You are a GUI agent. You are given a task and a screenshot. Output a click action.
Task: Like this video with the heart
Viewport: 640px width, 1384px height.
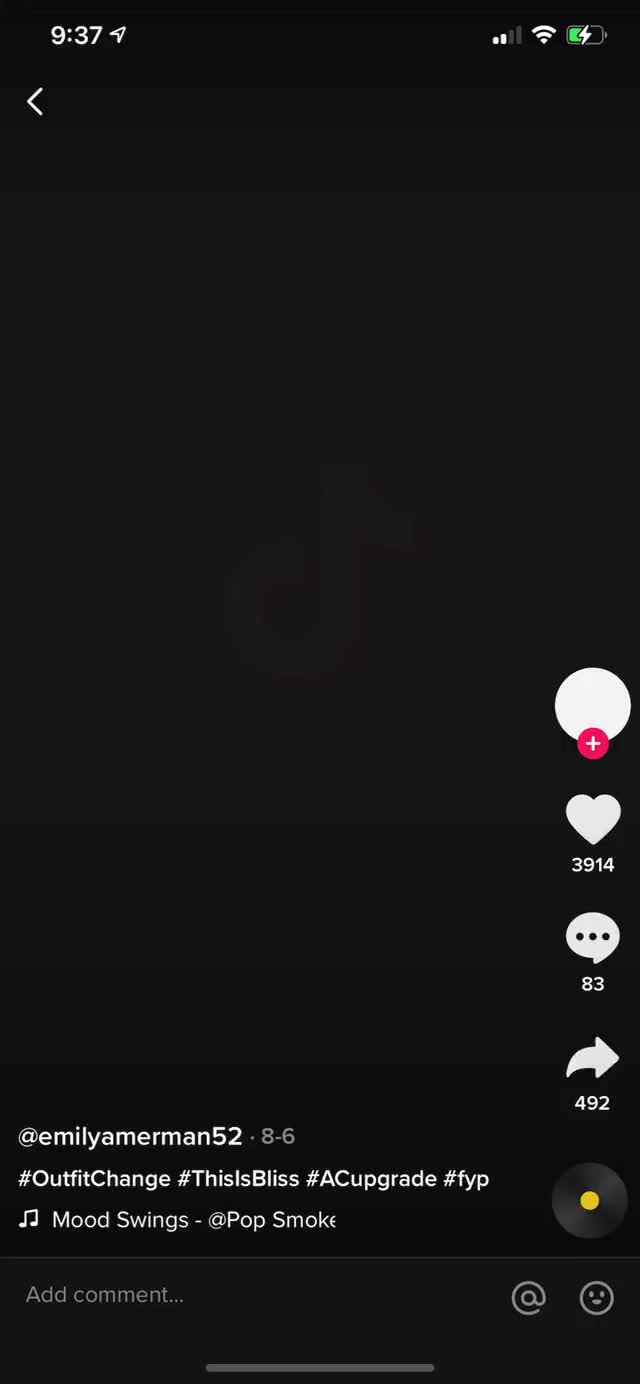593,820
